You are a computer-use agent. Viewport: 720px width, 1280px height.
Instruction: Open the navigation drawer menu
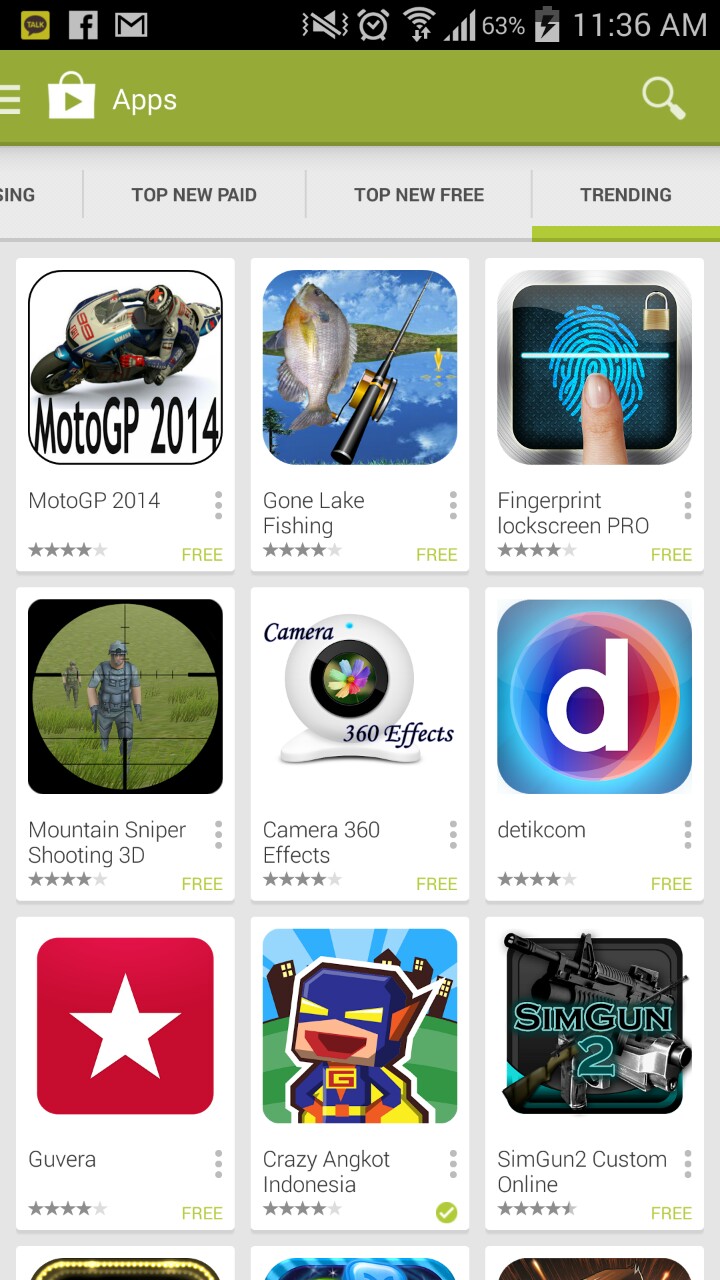[x=10, y=99]
